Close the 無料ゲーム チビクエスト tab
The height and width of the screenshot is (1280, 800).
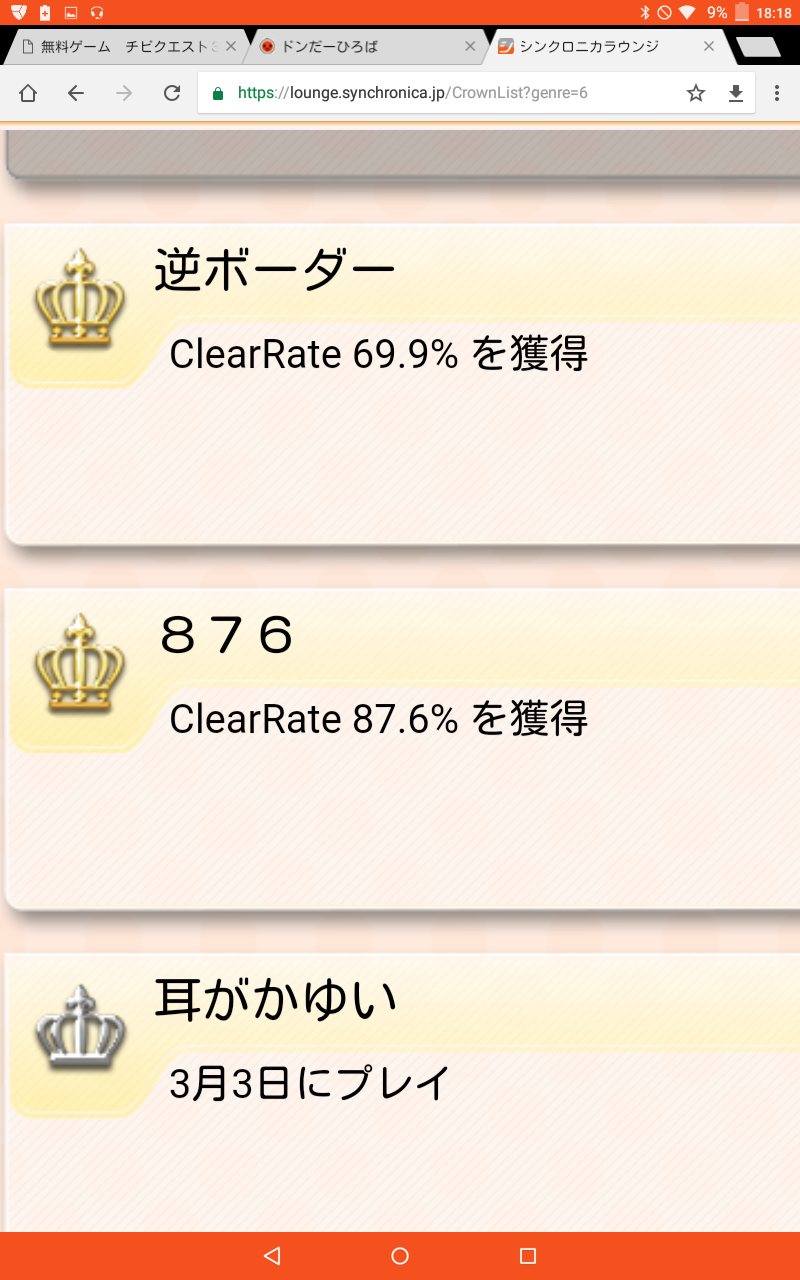coord(231,46)
